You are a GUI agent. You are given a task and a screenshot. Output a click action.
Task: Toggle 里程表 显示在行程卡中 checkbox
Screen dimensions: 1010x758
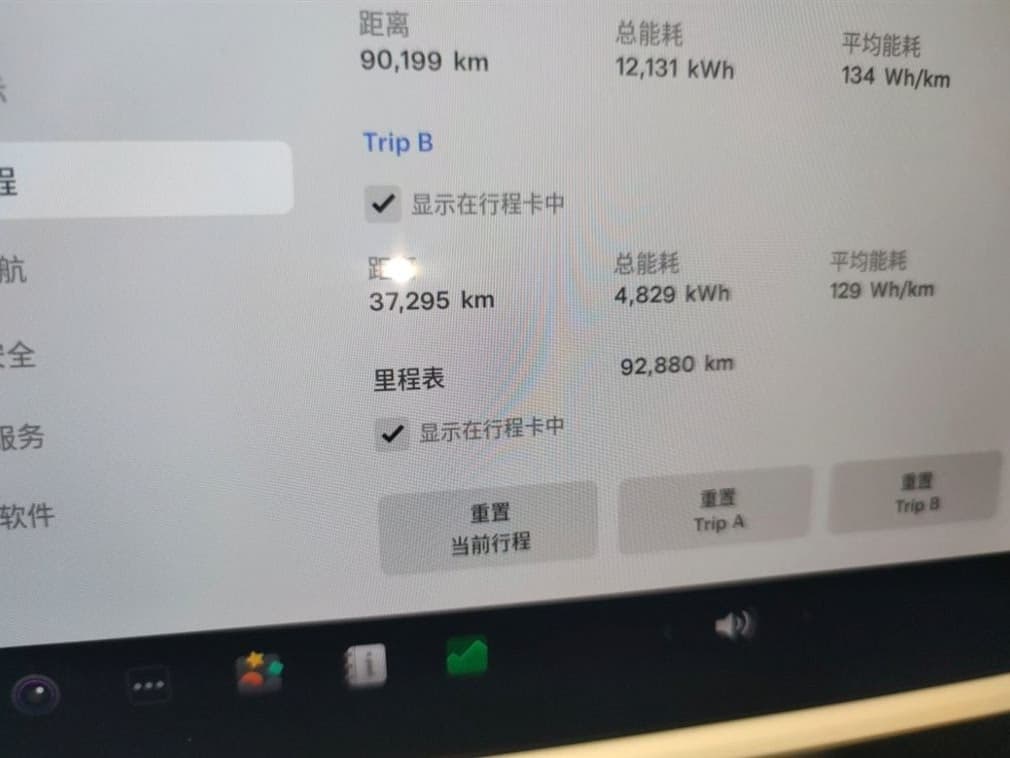[x=392, y=433]
